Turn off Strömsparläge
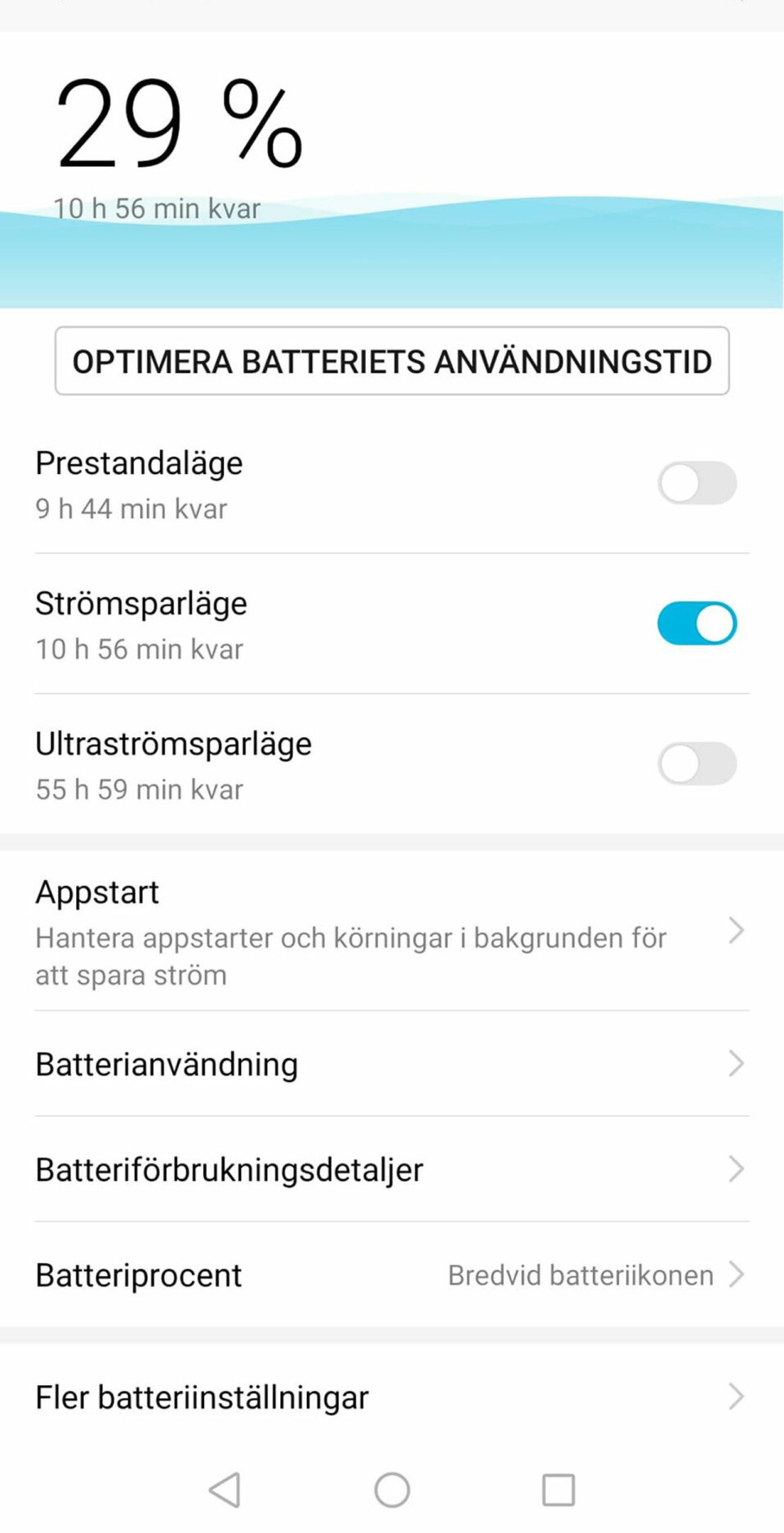 click(697, 623)
